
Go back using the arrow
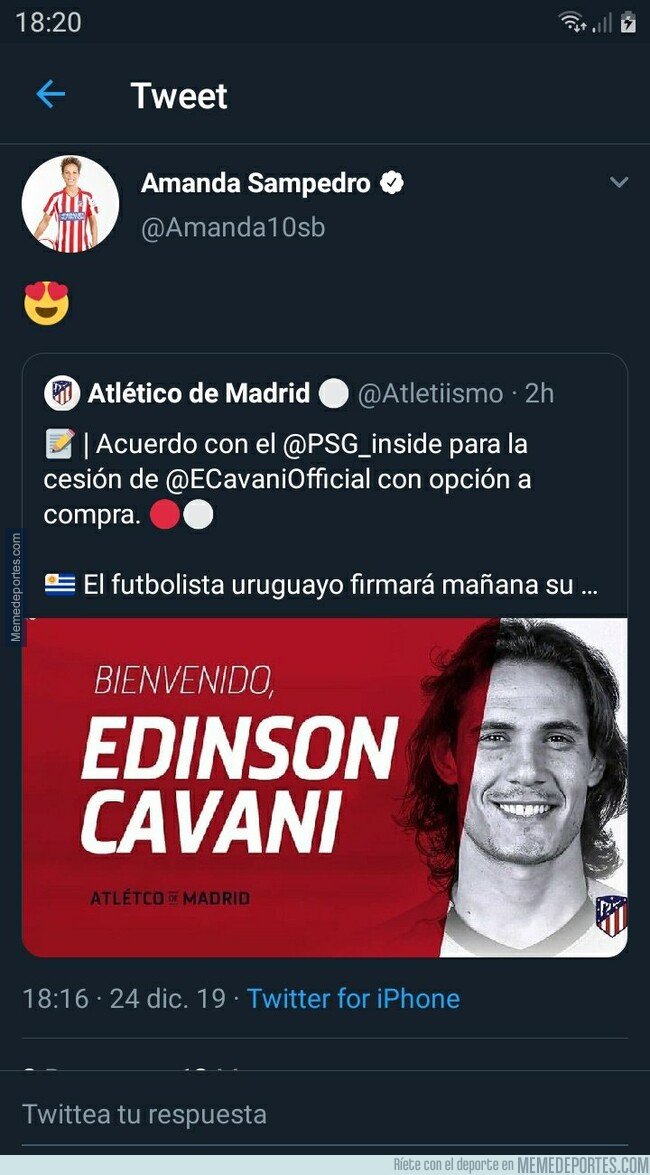point(51,95)
